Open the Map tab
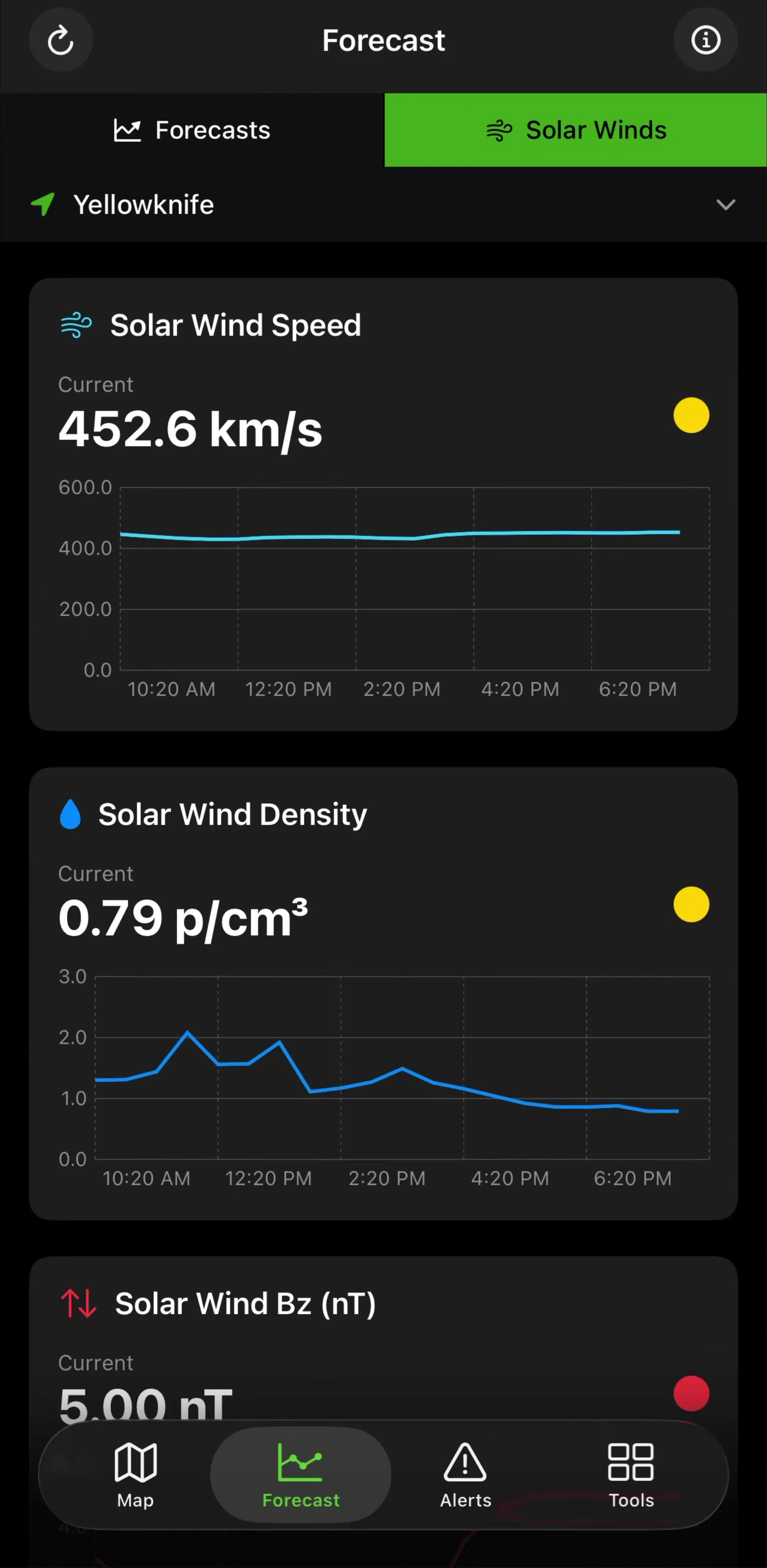The width and height of the screenshot is (767, 1568). (x=135, y=1475)
